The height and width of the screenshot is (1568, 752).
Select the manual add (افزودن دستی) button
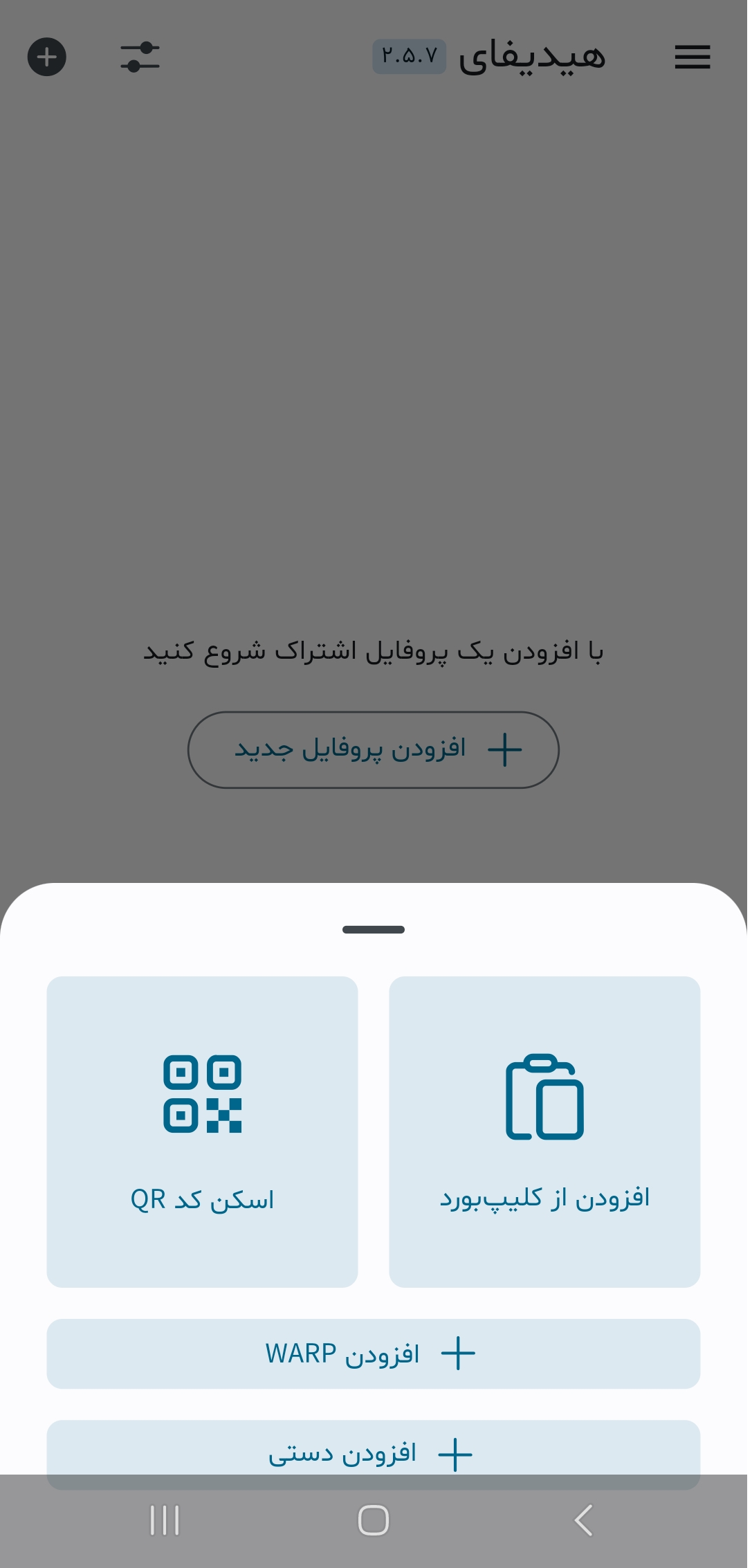coord(374,1452)
